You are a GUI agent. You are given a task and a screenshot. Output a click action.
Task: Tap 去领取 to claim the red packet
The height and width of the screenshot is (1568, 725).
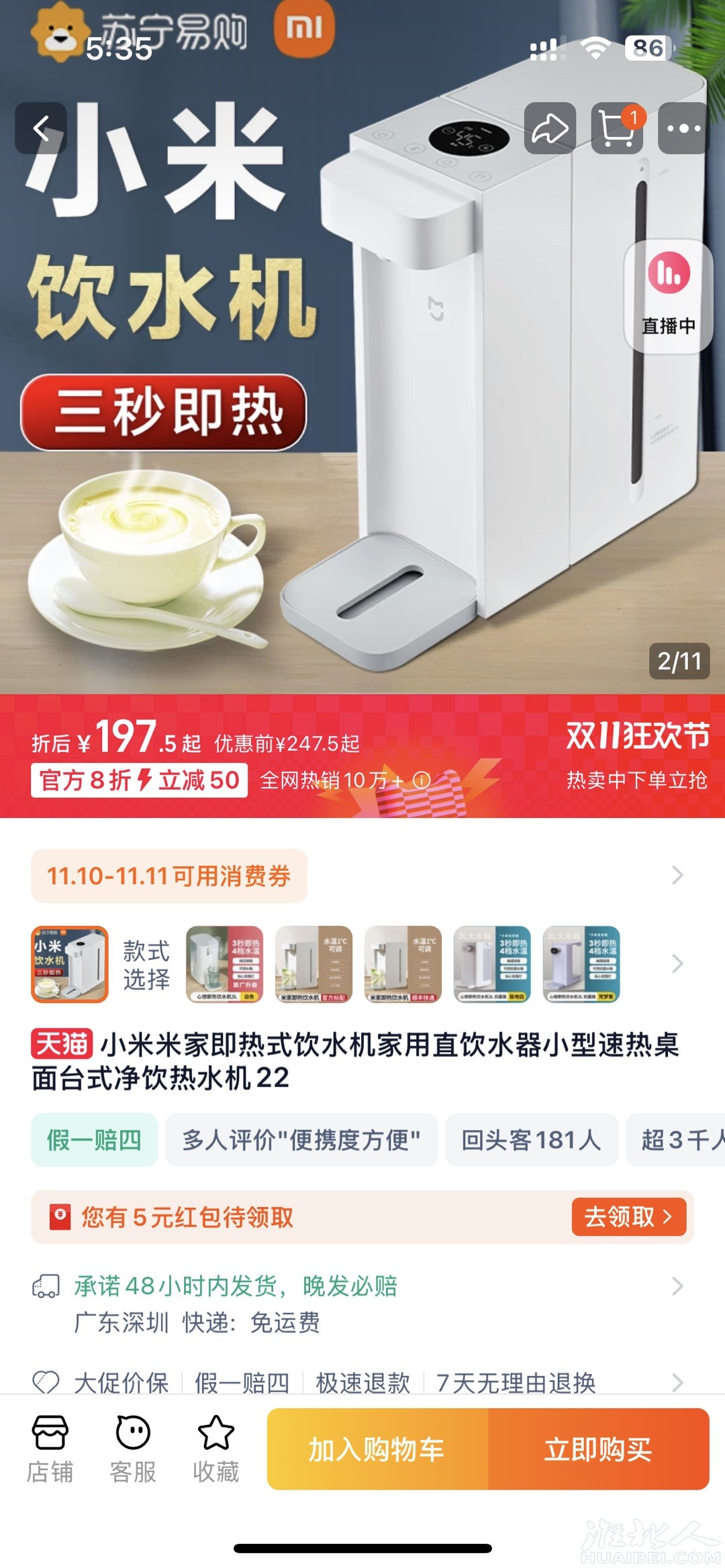(628, 1216)
